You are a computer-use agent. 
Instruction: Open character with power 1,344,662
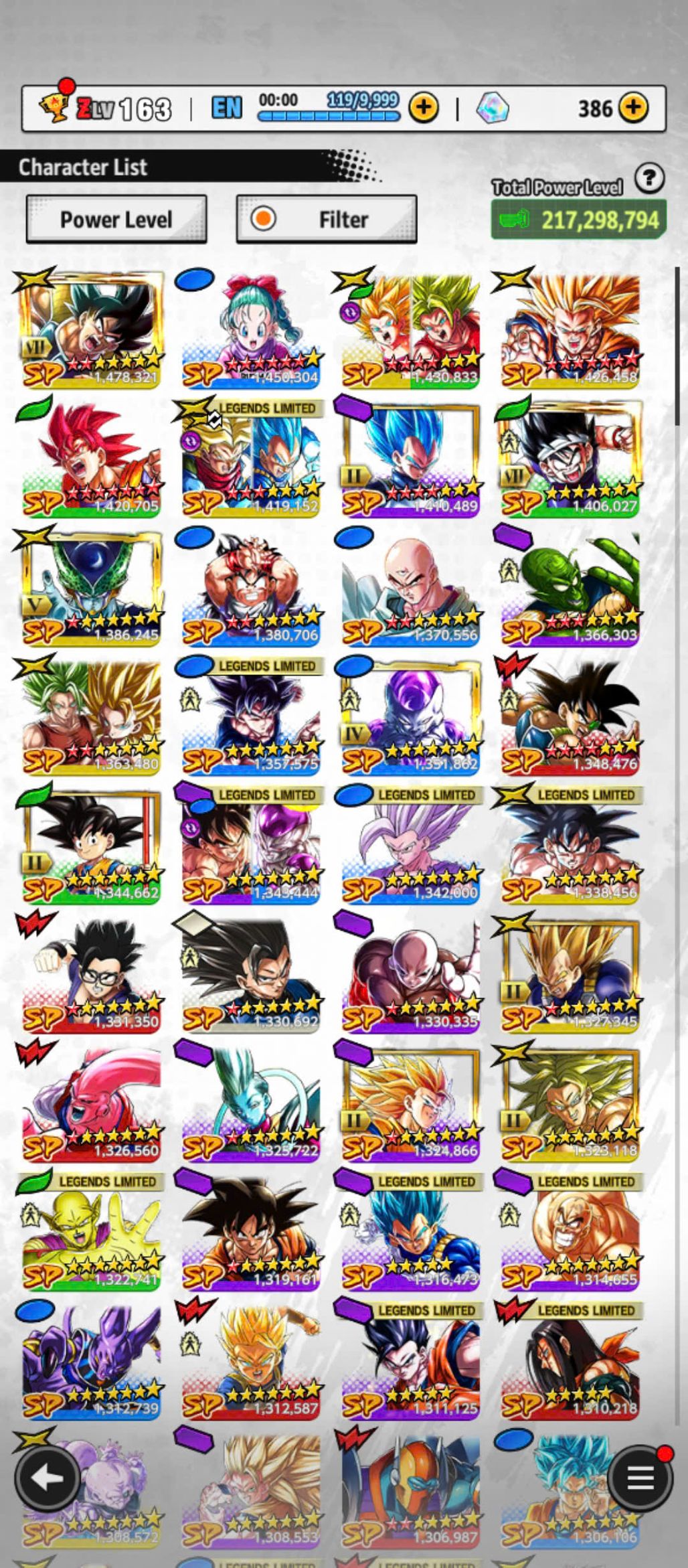click(91, 846)
